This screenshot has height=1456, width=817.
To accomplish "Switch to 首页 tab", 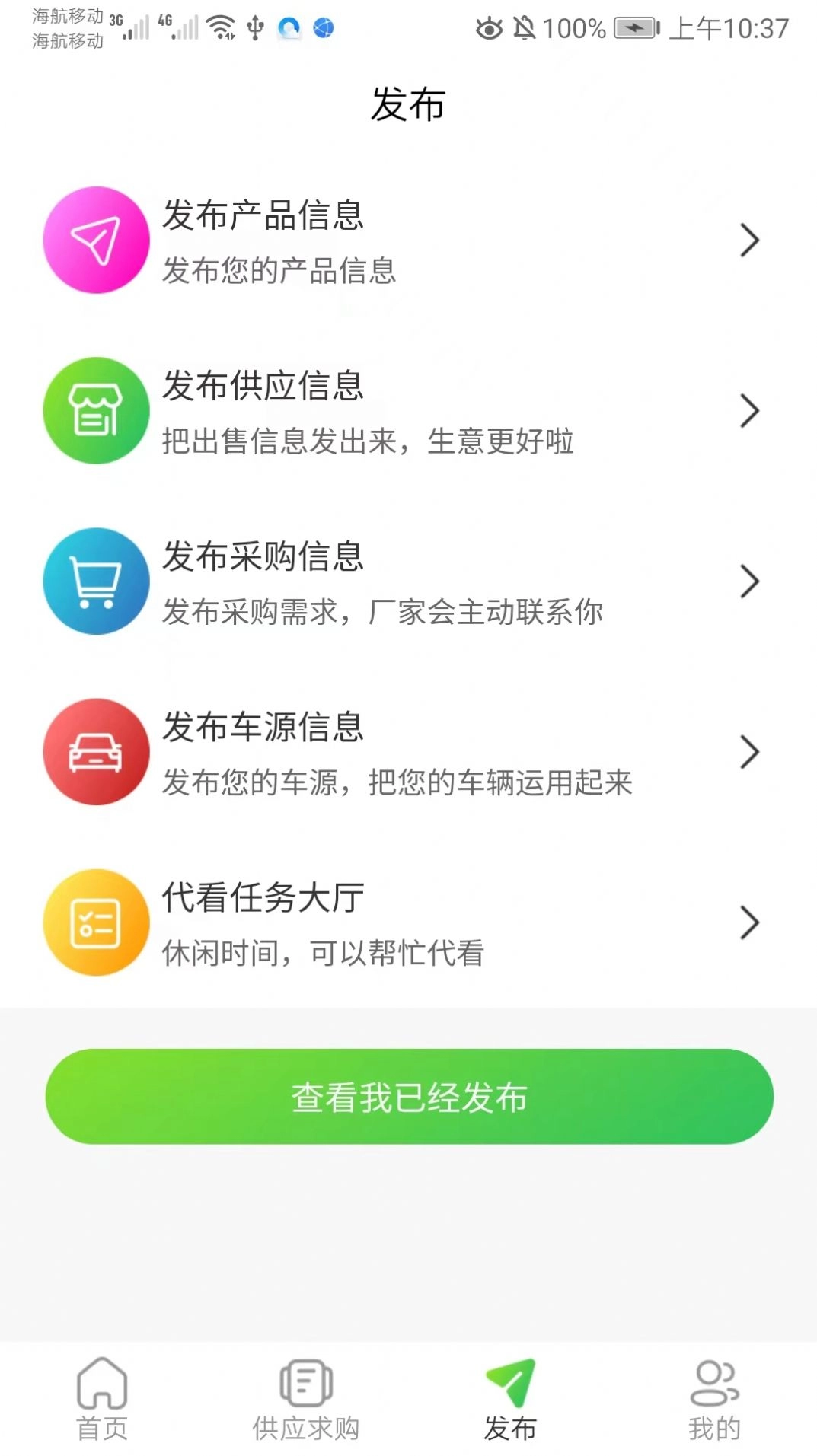I will pyautogui.click(x=102, y=1399).
